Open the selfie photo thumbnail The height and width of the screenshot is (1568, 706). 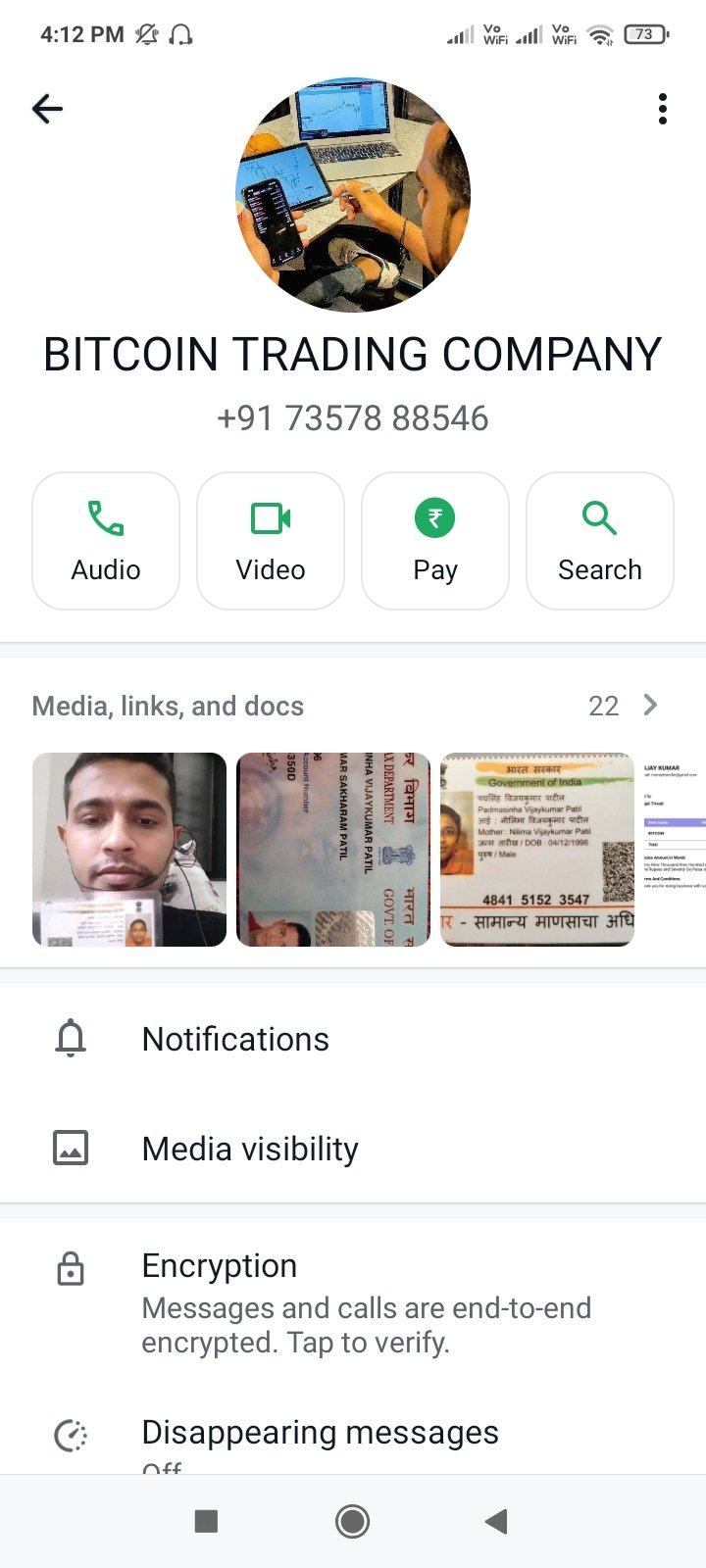pyautogui.click(x=129, y=849)
